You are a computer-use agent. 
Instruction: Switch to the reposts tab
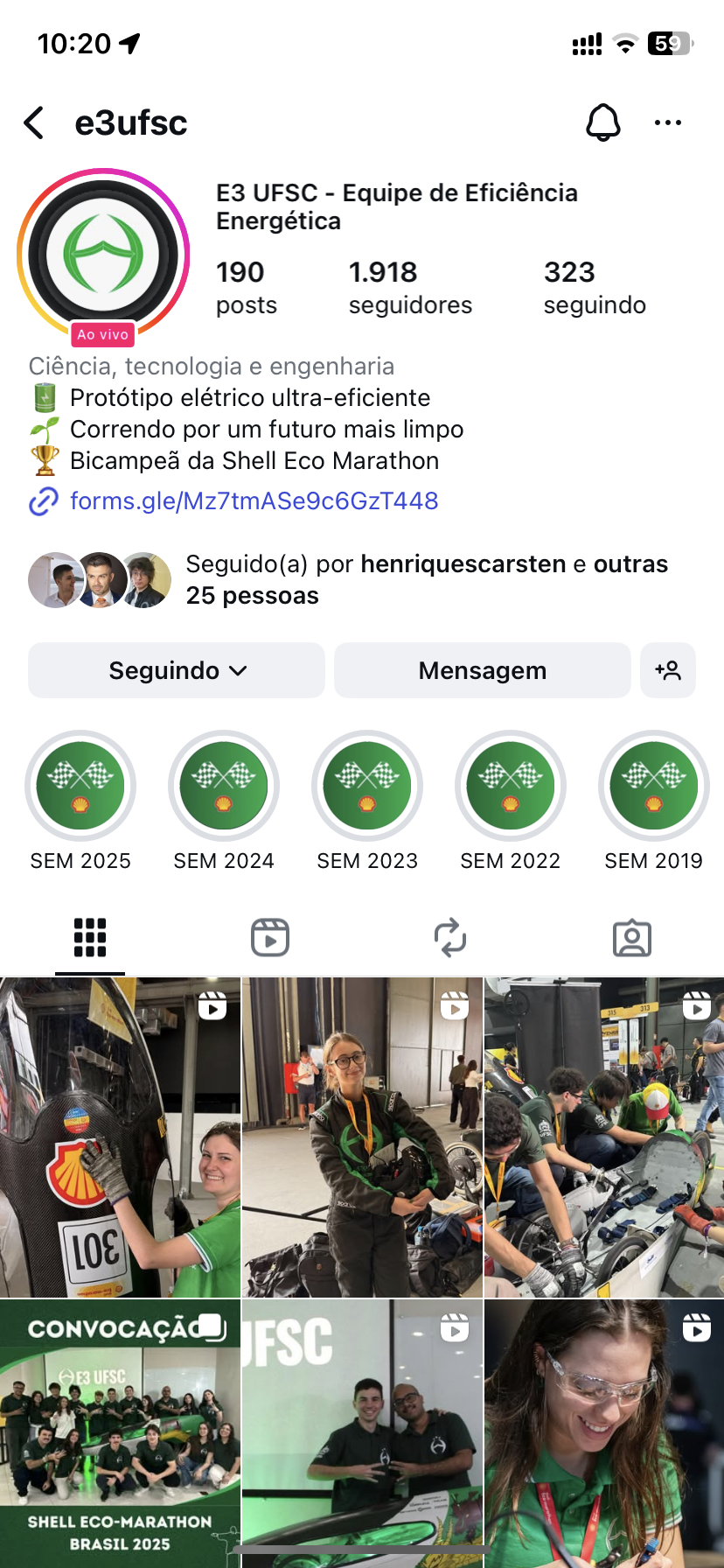pyautogui.click(x=450, y=938)
